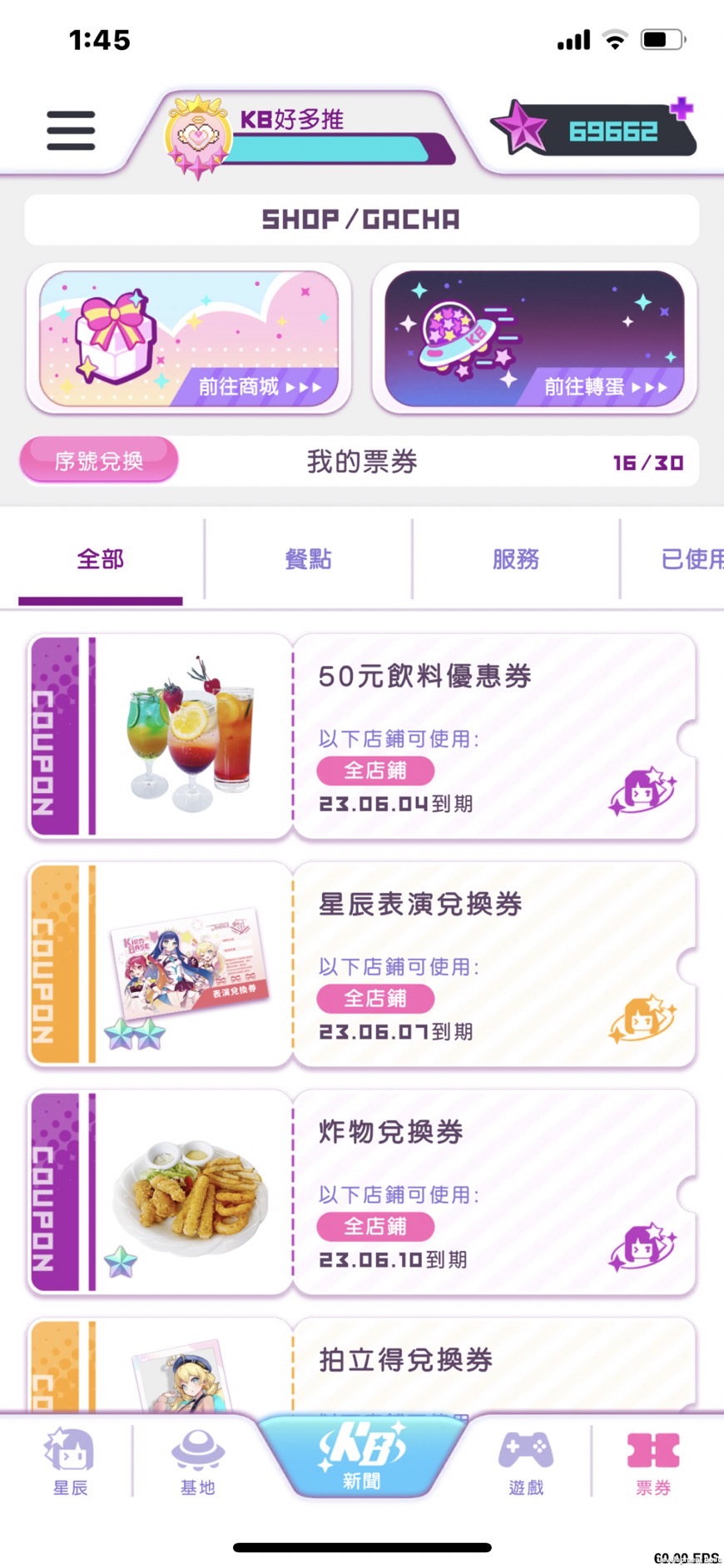Viewport: 724px width, 1568px height.
Task: Go to the 星辰 bottom tab
Action: (70, 1461)
